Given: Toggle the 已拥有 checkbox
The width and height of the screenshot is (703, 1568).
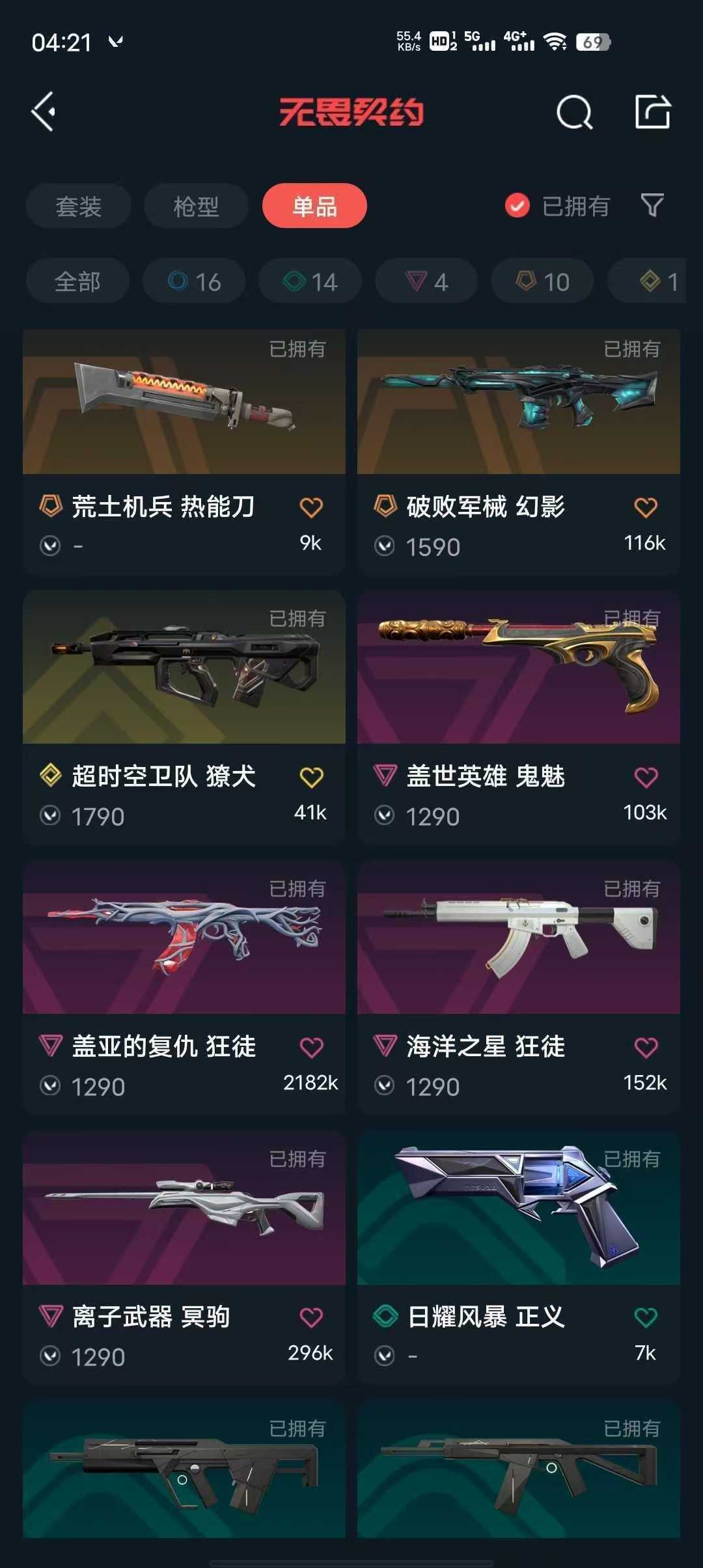Looking at the screenshot, I should tap(517, 206).
